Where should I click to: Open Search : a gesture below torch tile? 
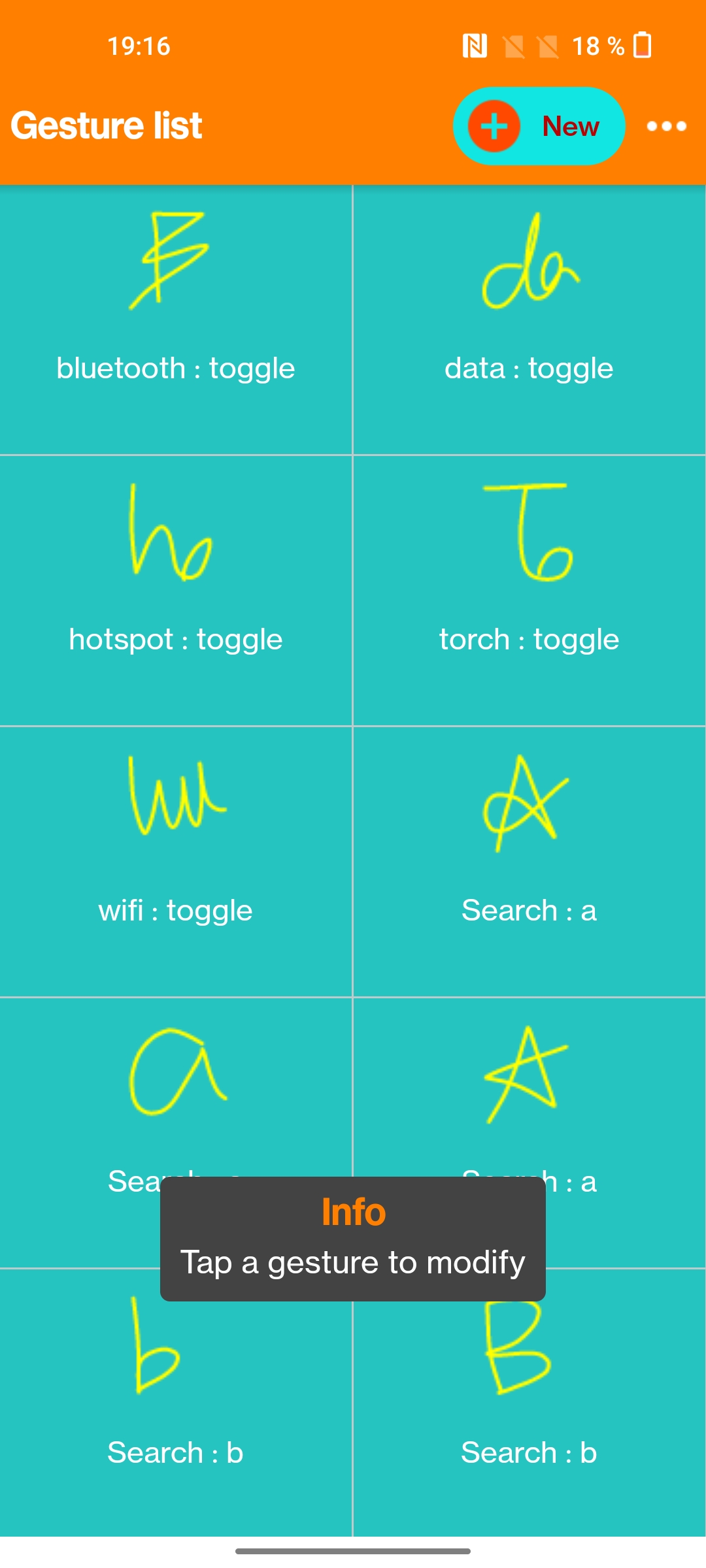click(529, 861)
